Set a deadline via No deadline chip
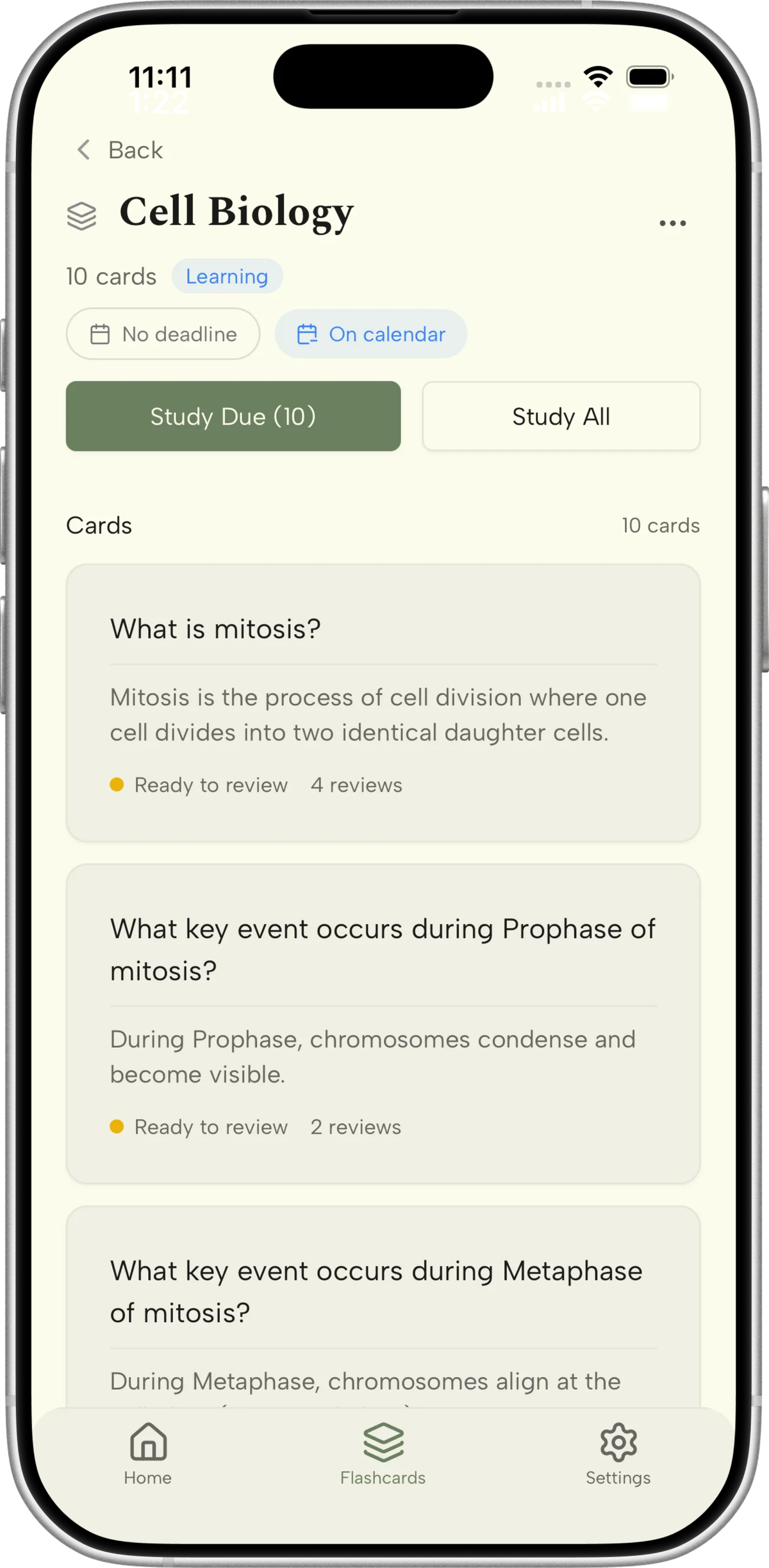 coord(163,334)
